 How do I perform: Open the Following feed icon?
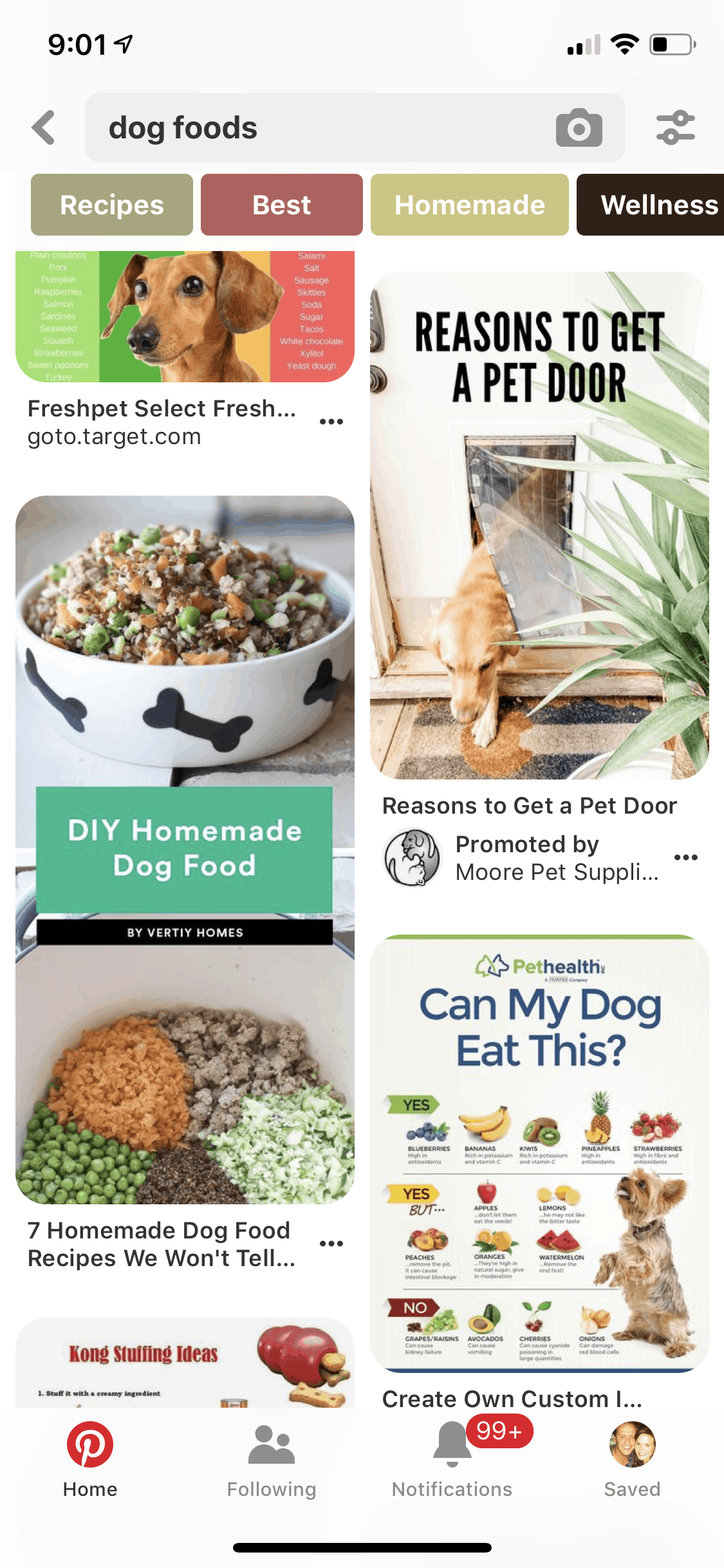(x=270, y=1444)
